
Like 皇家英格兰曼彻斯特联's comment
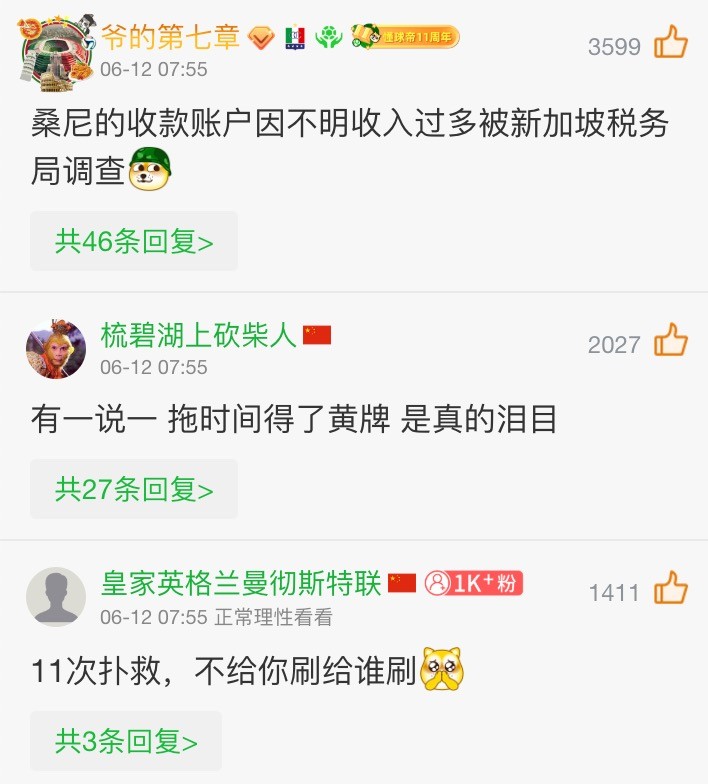point(671,589)
